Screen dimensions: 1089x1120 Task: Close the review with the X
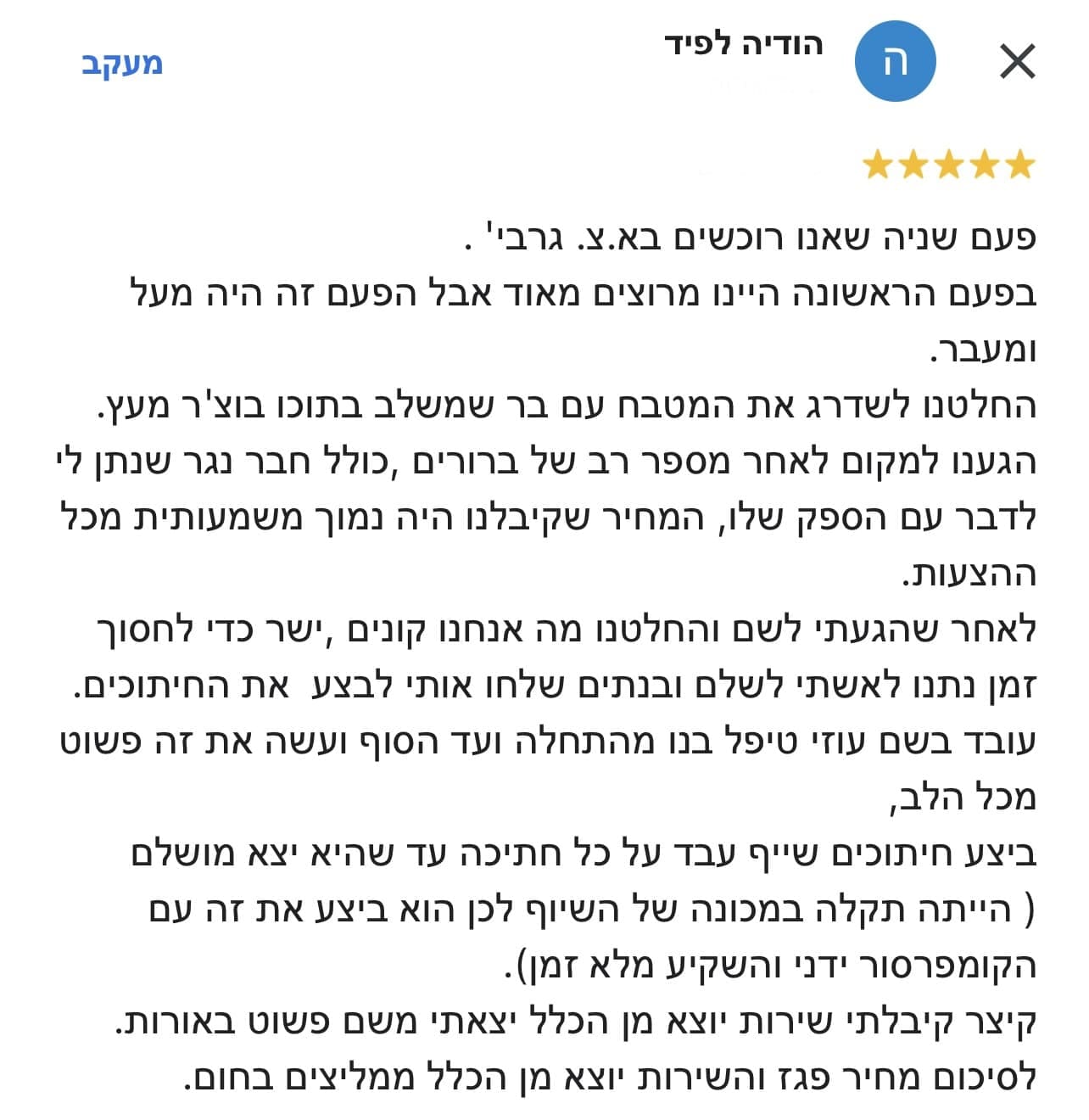(x=1017, y=62)
